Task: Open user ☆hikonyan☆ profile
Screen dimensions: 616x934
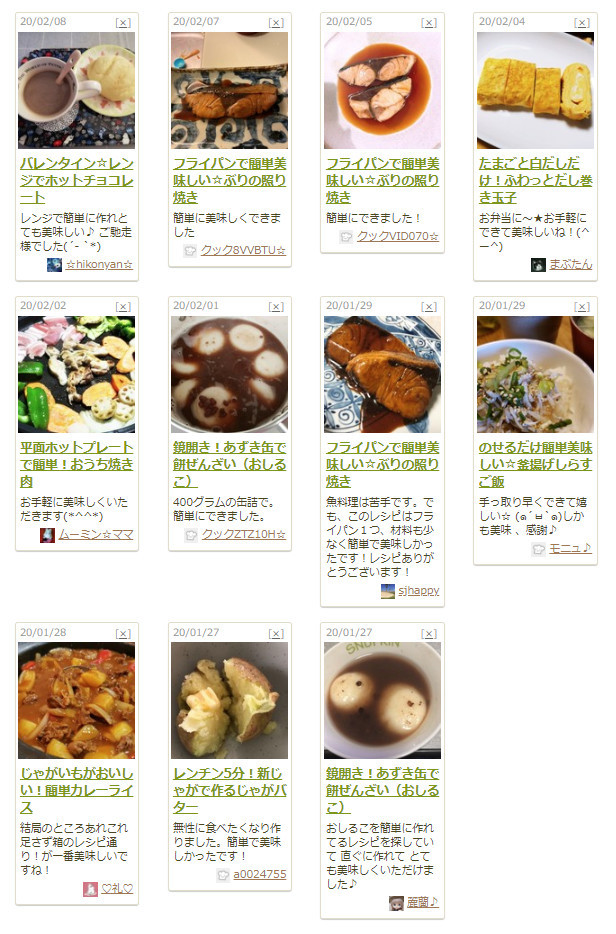Action: click(x=99, y=265)
